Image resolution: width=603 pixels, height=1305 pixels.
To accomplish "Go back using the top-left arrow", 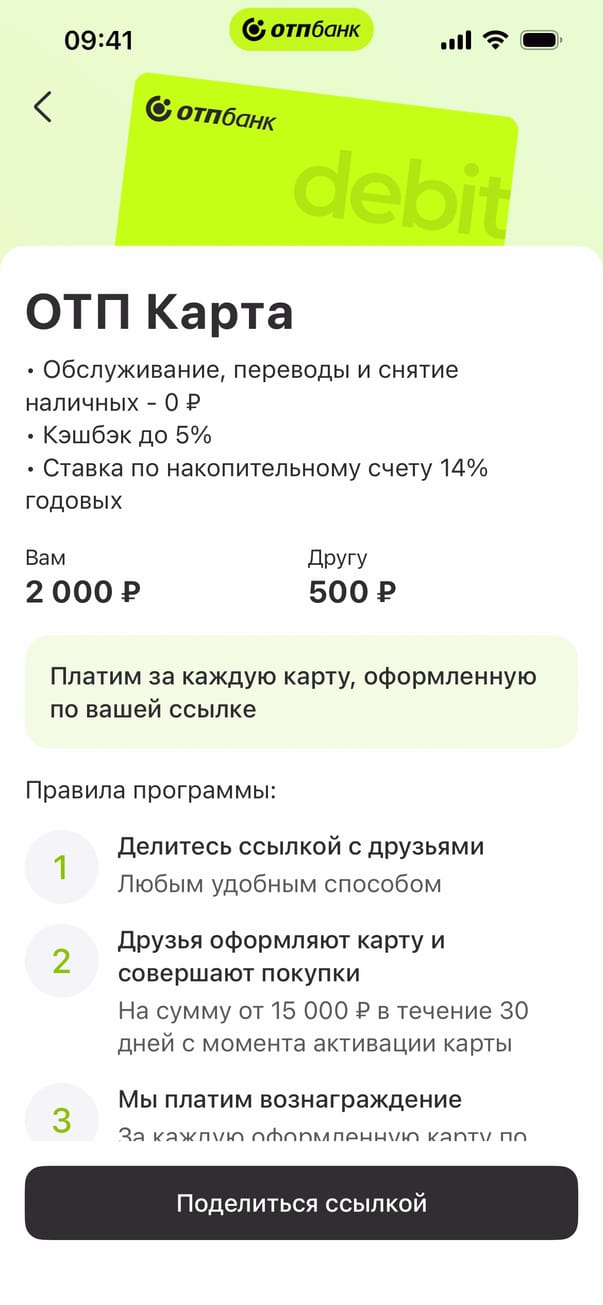I will pos(42,107).
